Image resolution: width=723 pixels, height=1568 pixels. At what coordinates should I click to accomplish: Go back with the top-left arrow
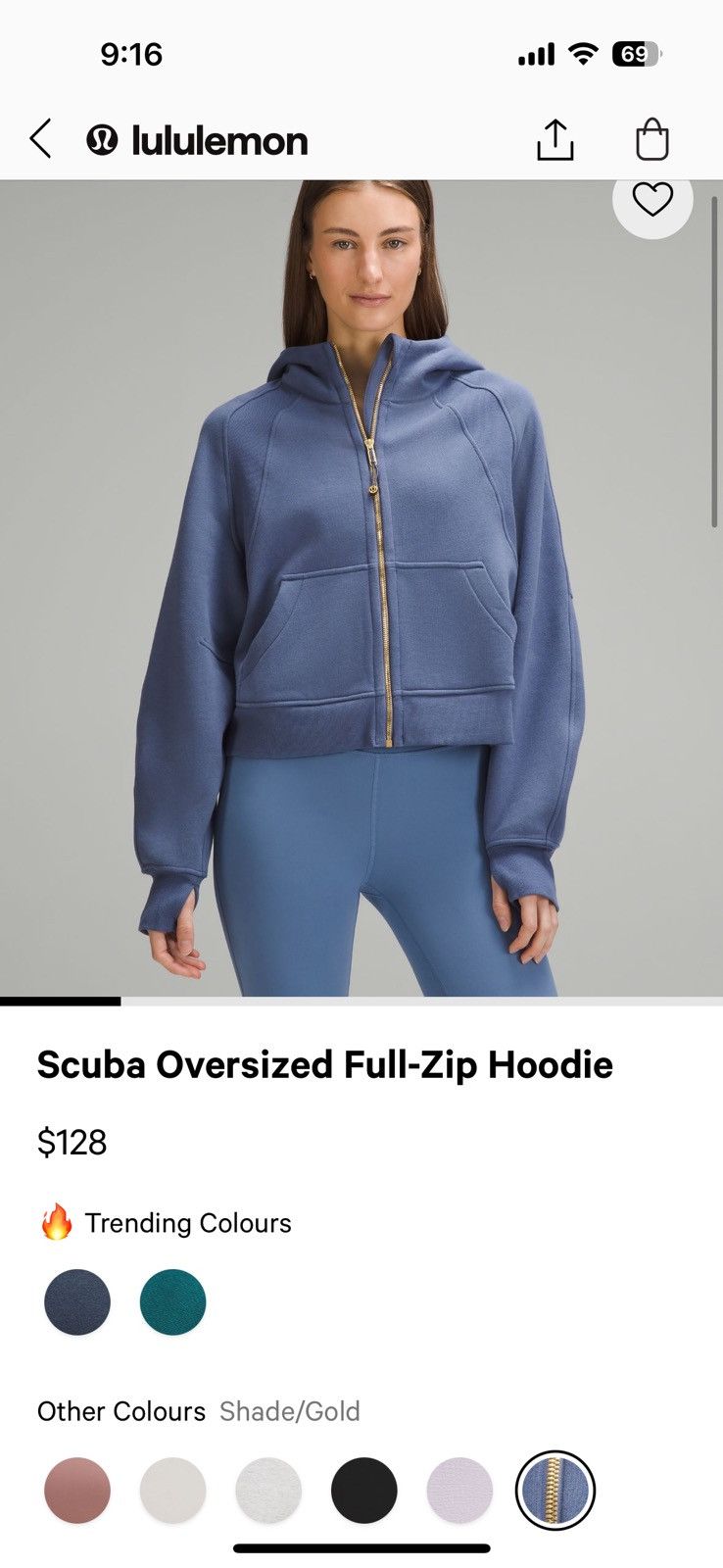(x=40, y=139)
